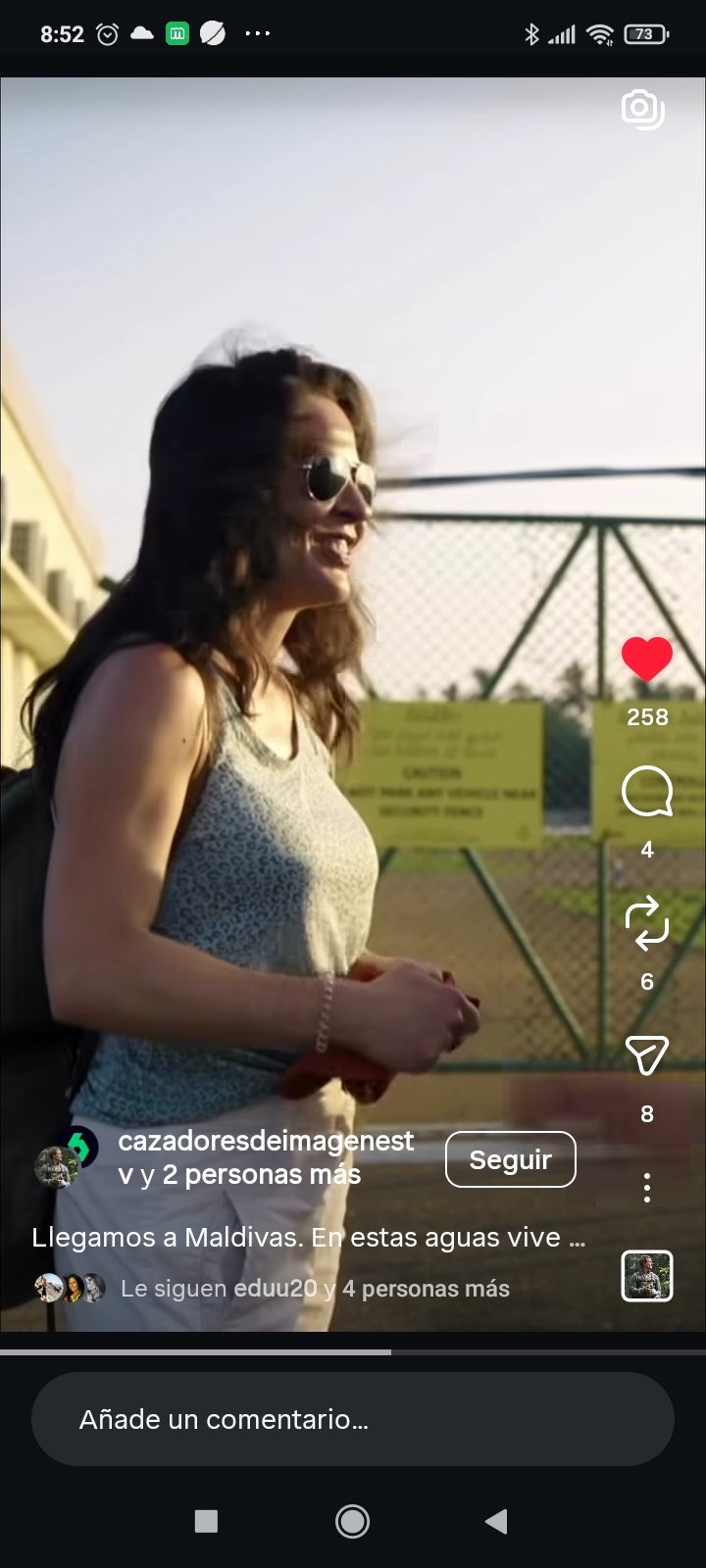
Task: Open the three-dot more options menu
Action: [647, 1188]
